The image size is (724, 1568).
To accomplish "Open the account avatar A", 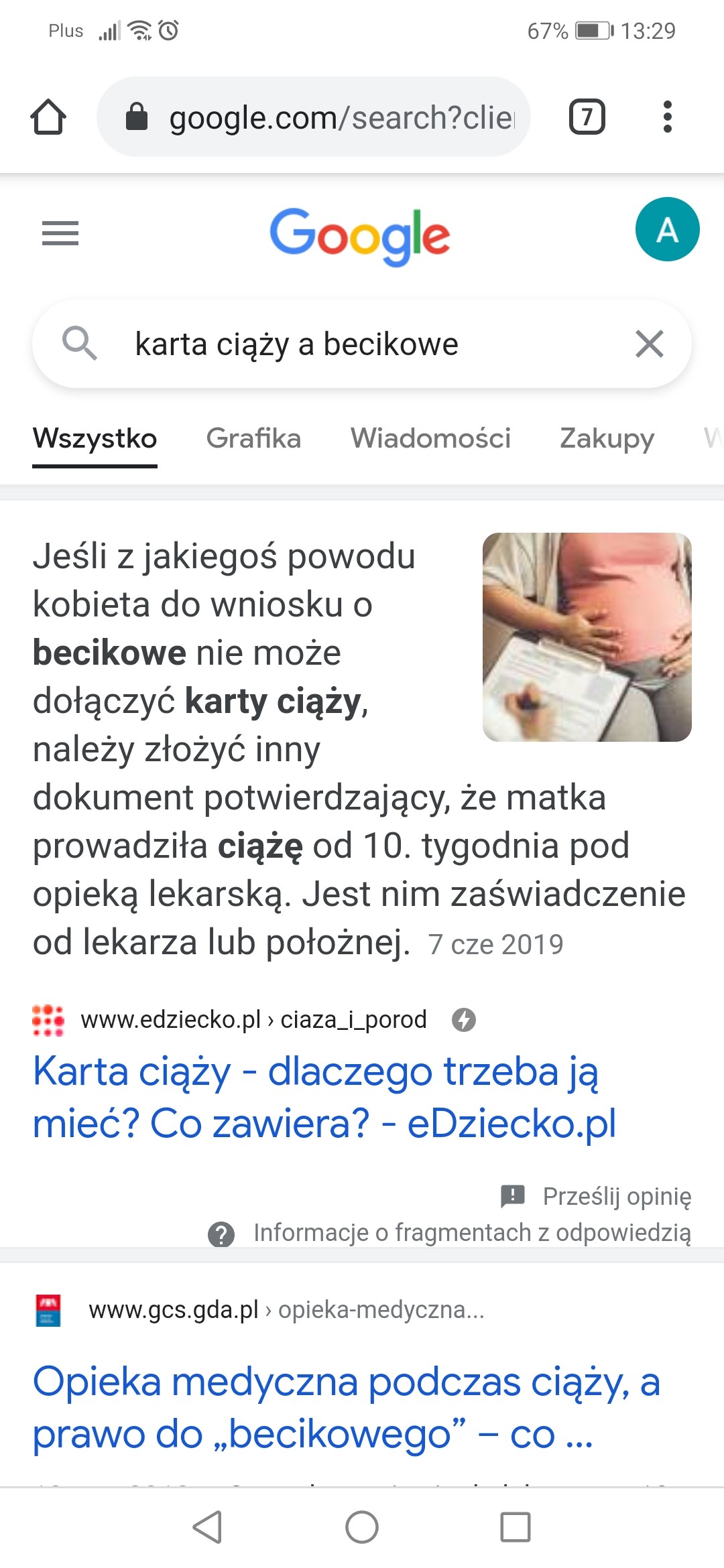I will click(667, 229).
